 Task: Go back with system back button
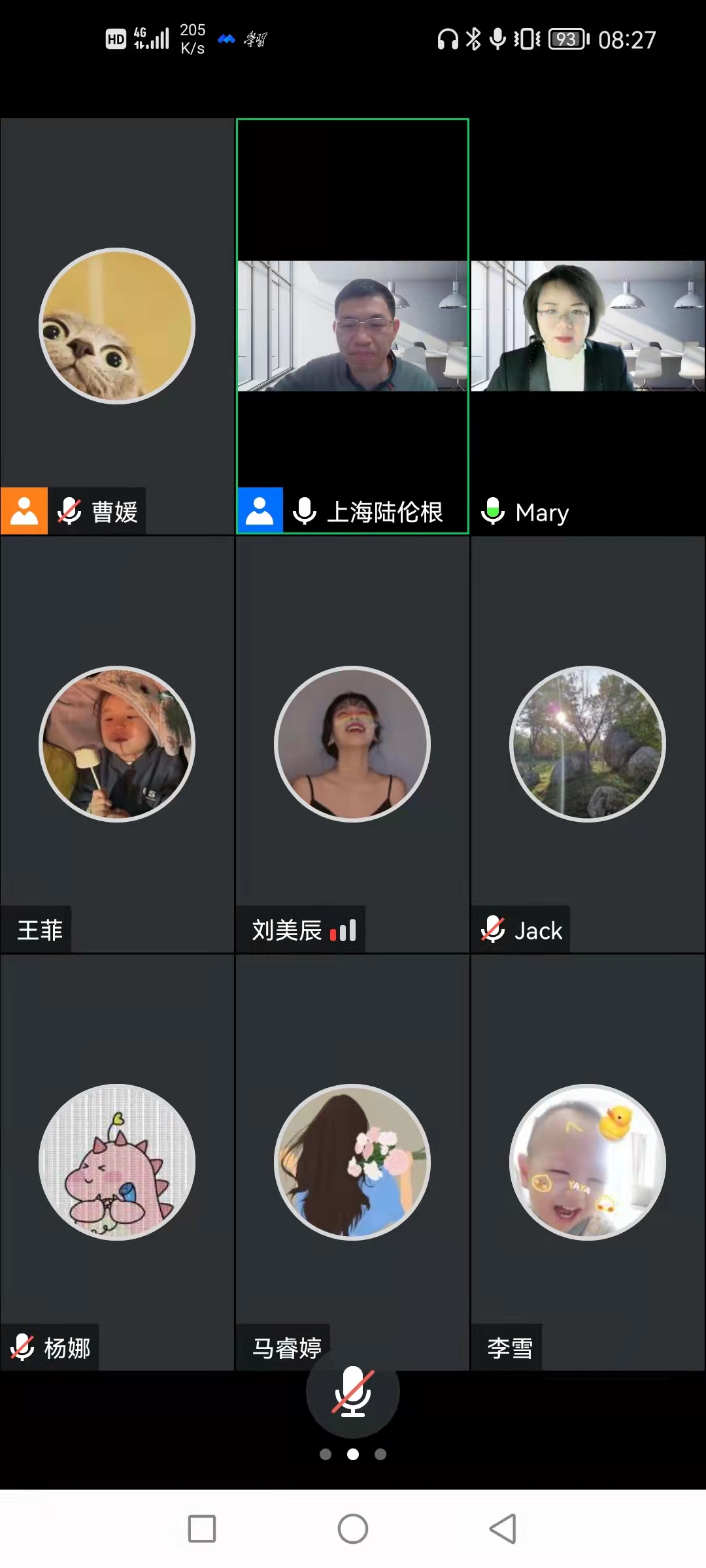(x=503, y=1529)
